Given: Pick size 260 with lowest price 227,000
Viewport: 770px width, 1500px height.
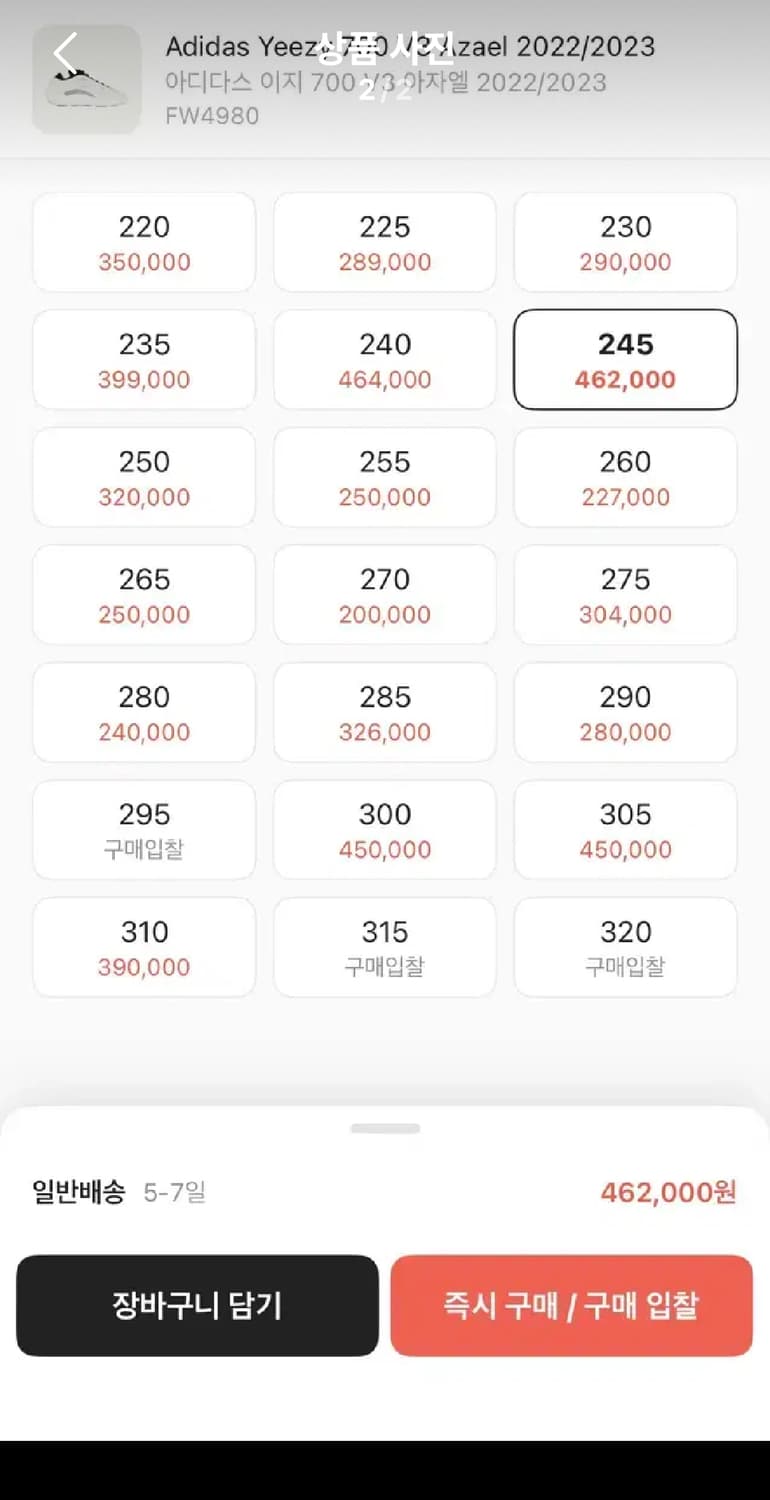Looking at the screenshot, I should coord(625,477).
